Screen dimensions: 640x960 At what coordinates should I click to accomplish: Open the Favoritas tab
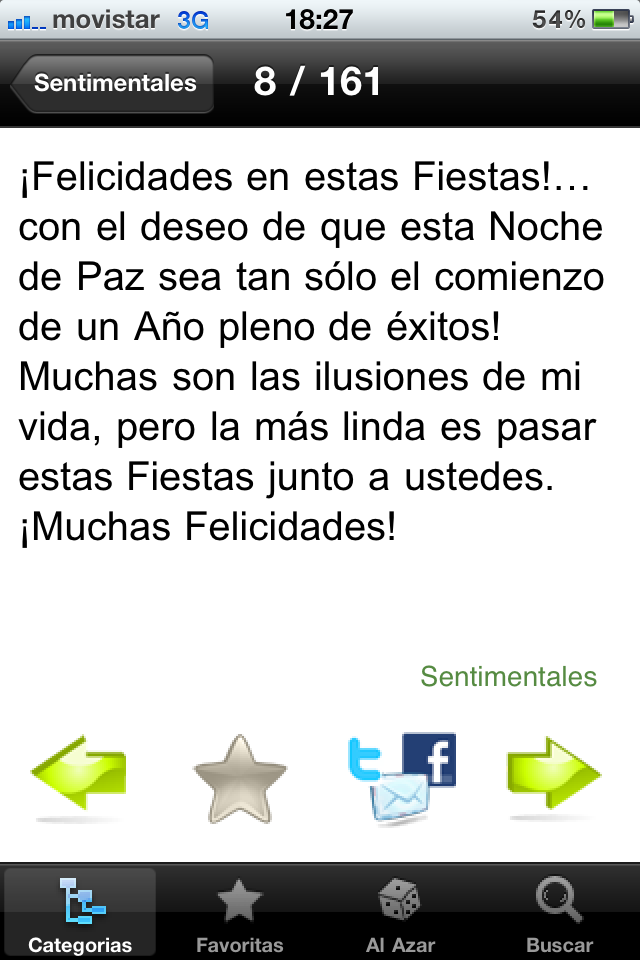(240, 914)
